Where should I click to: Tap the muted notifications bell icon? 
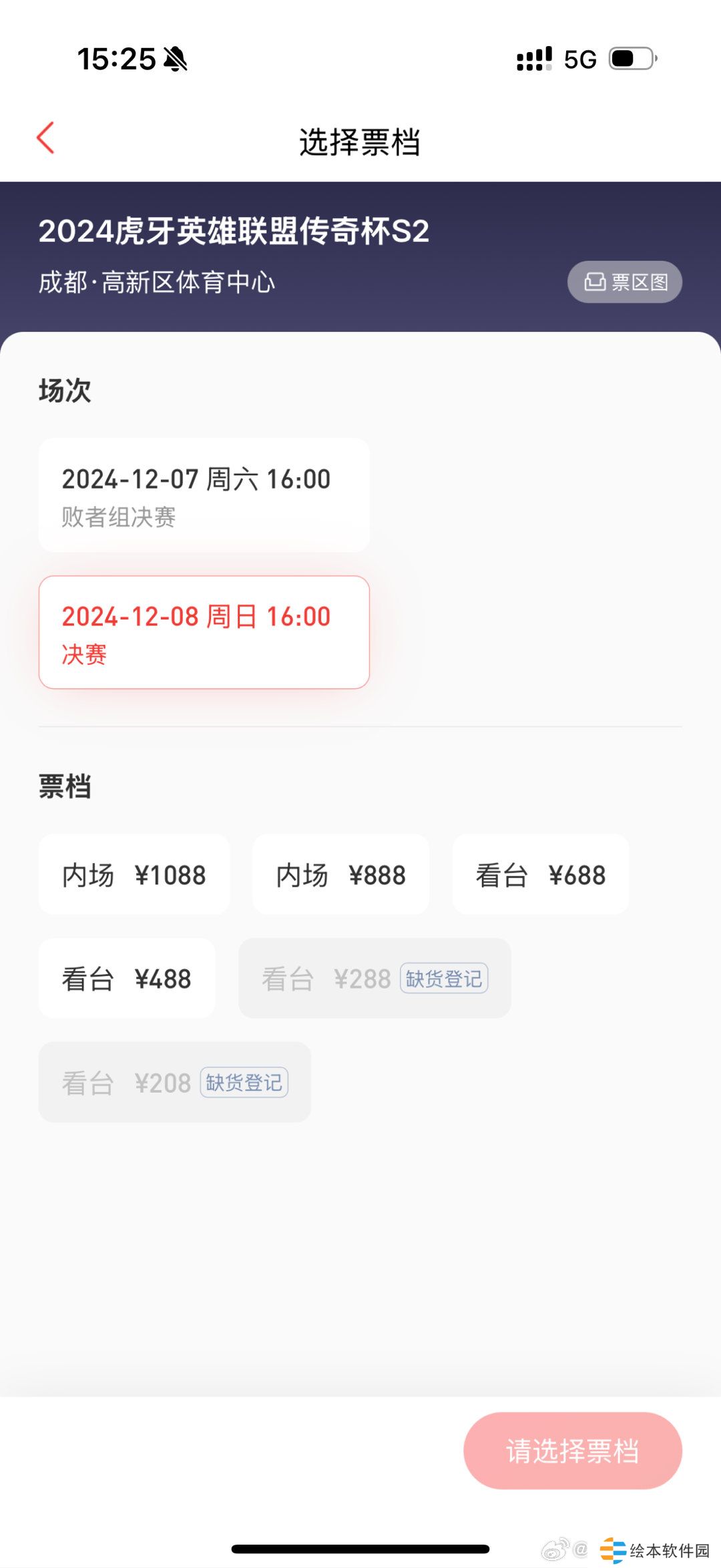pos(175,60)
